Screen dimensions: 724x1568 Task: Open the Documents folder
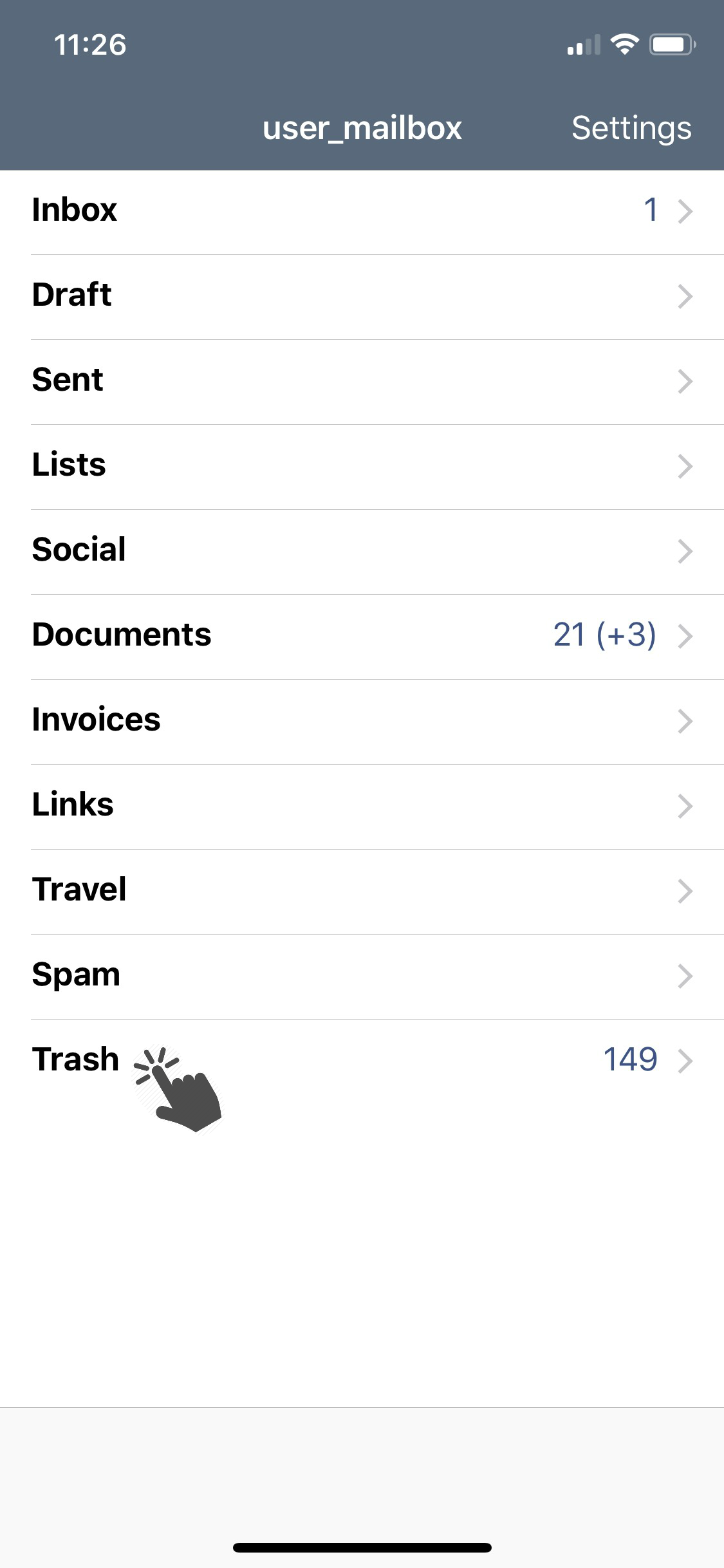tap(362, 637)
